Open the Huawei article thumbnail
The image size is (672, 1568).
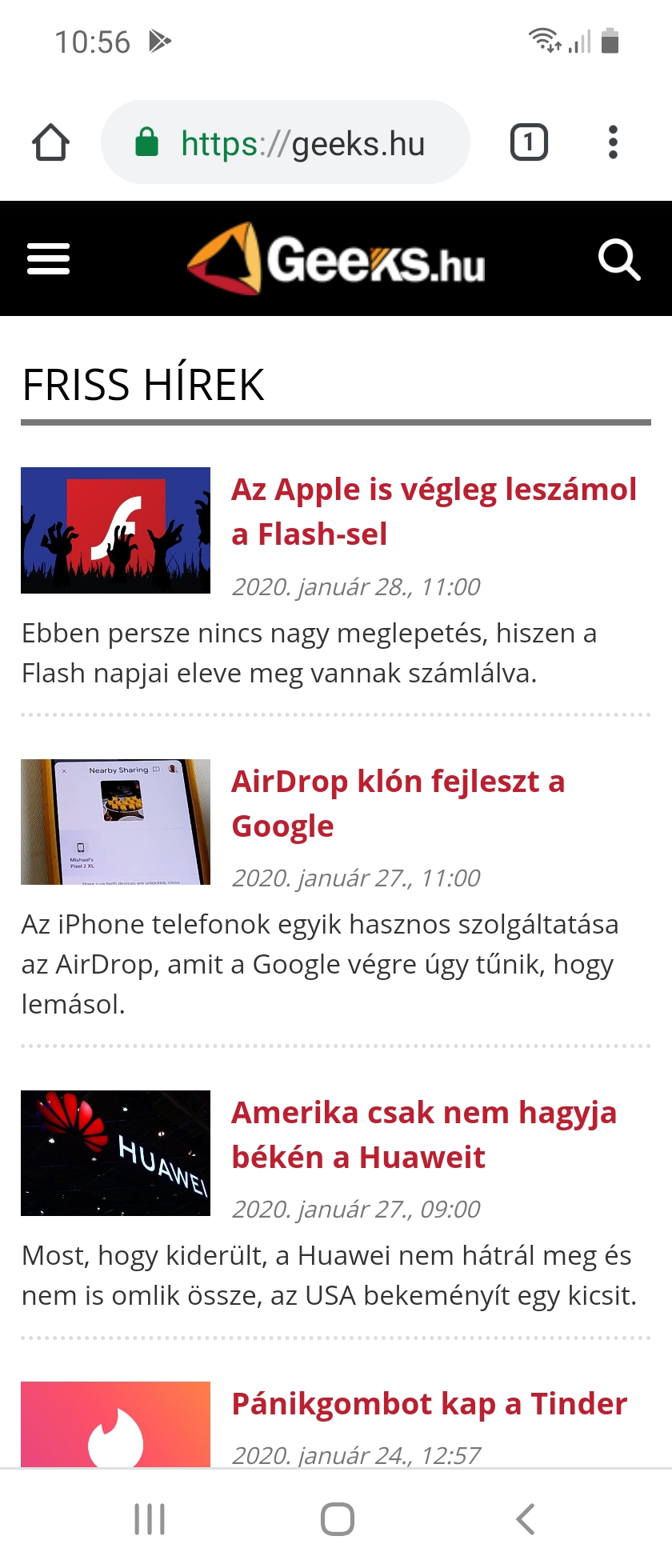tap(115, 1153)
